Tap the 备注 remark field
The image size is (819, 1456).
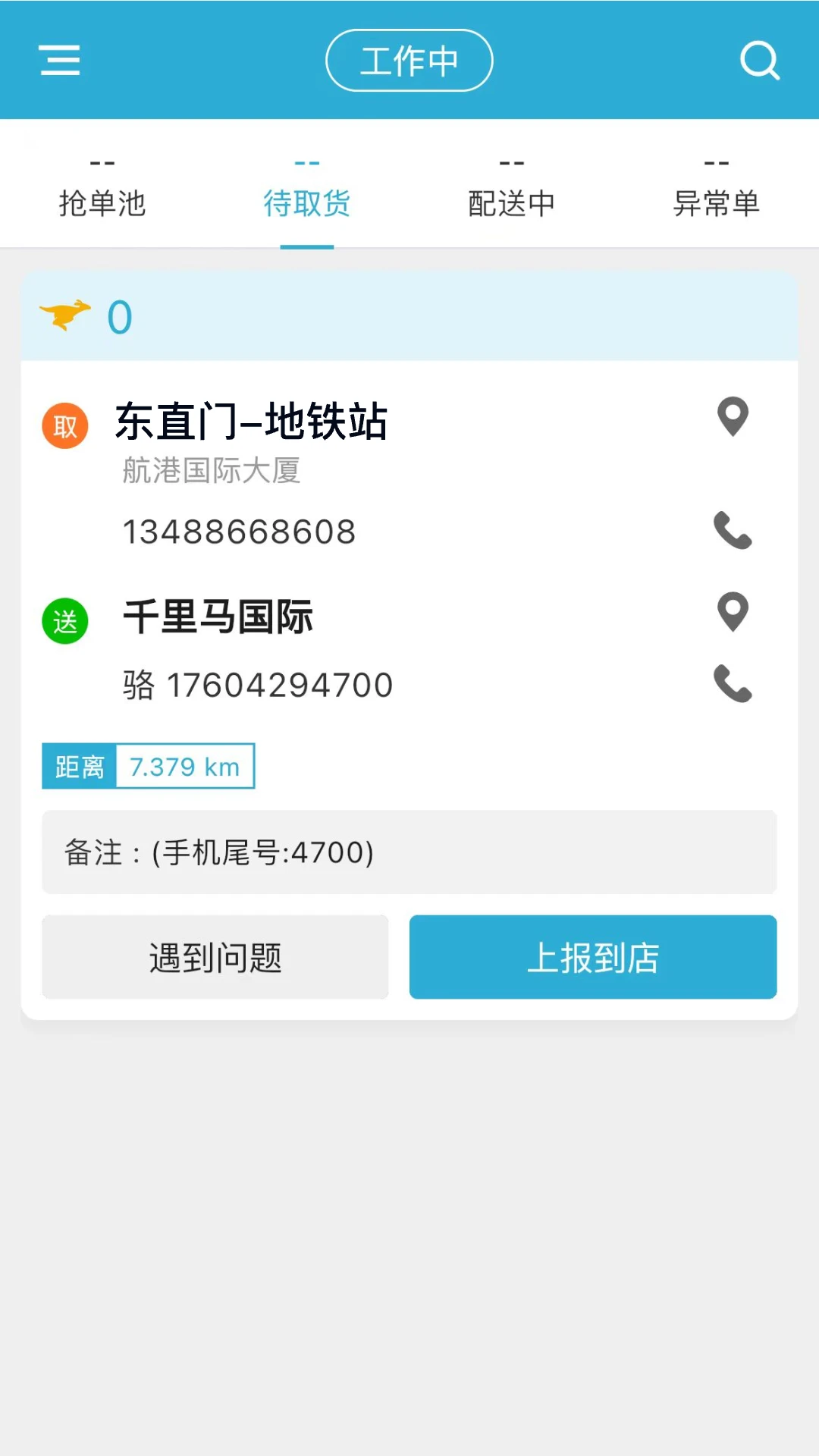click(409, 852)
